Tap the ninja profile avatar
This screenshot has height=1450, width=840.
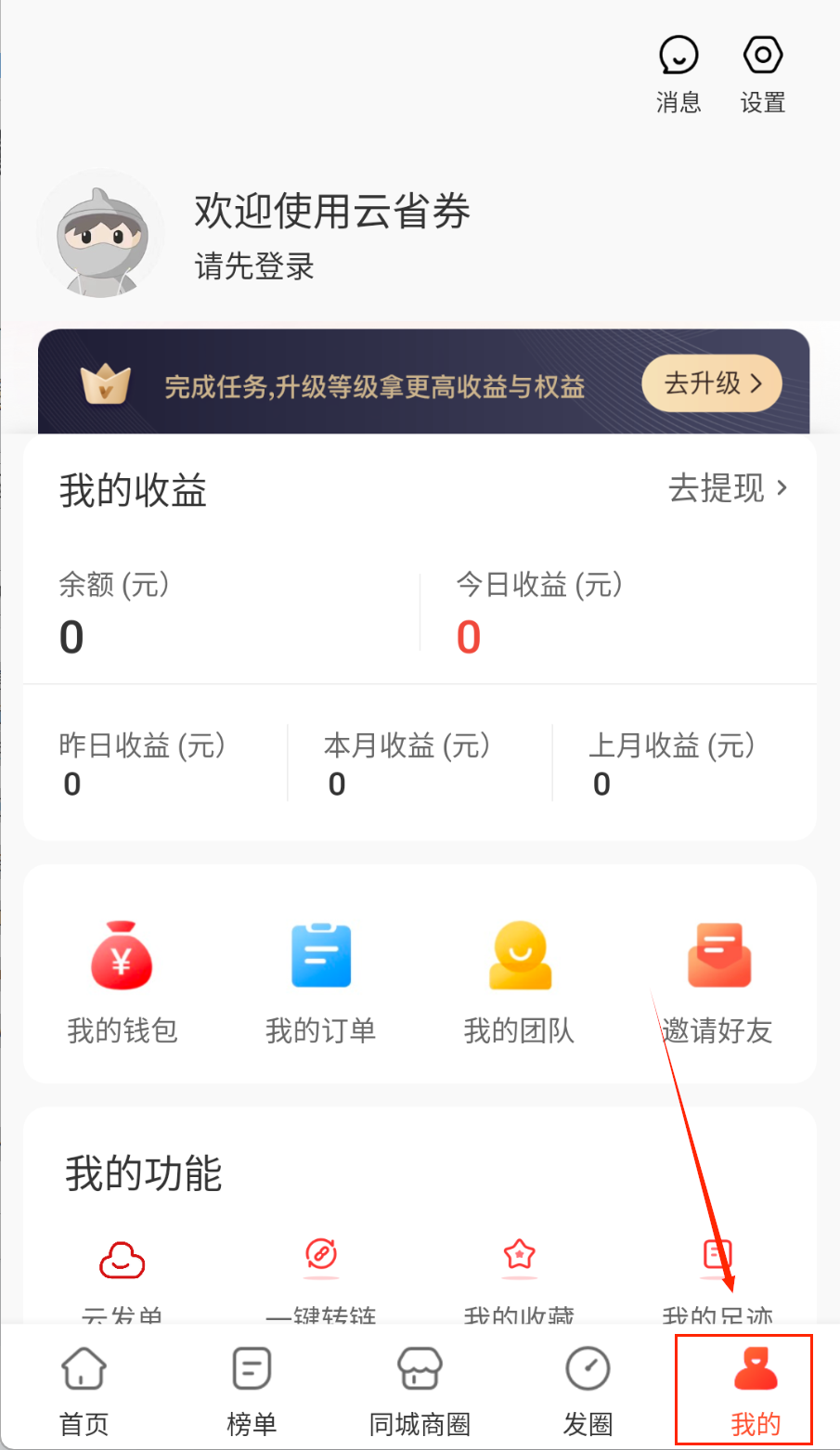click(x=100, y=235)
